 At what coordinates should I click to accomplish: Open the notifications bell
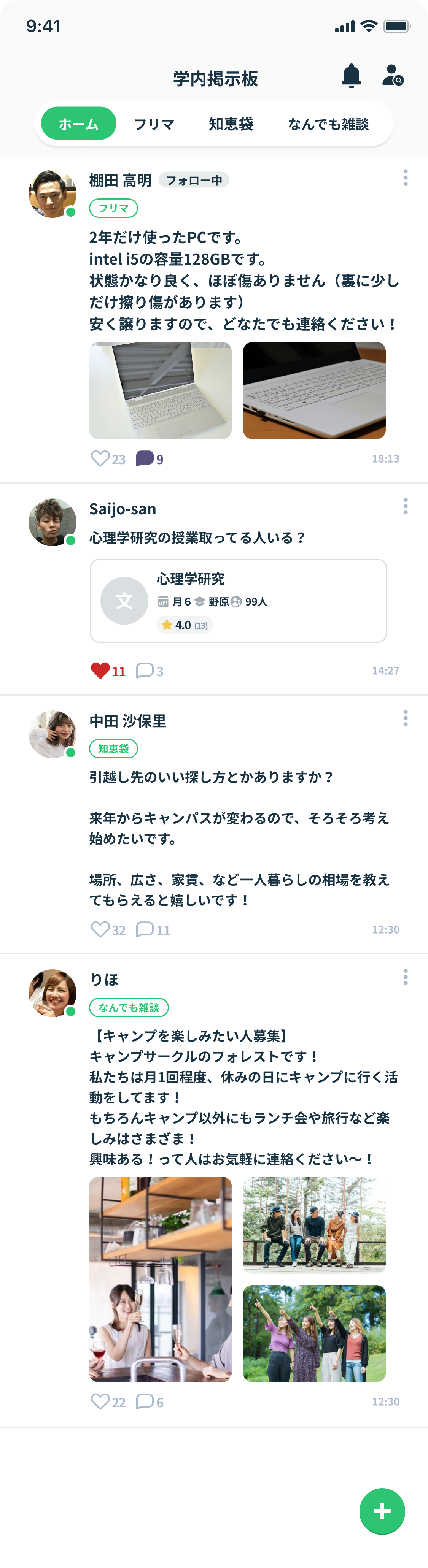point(351,76)
